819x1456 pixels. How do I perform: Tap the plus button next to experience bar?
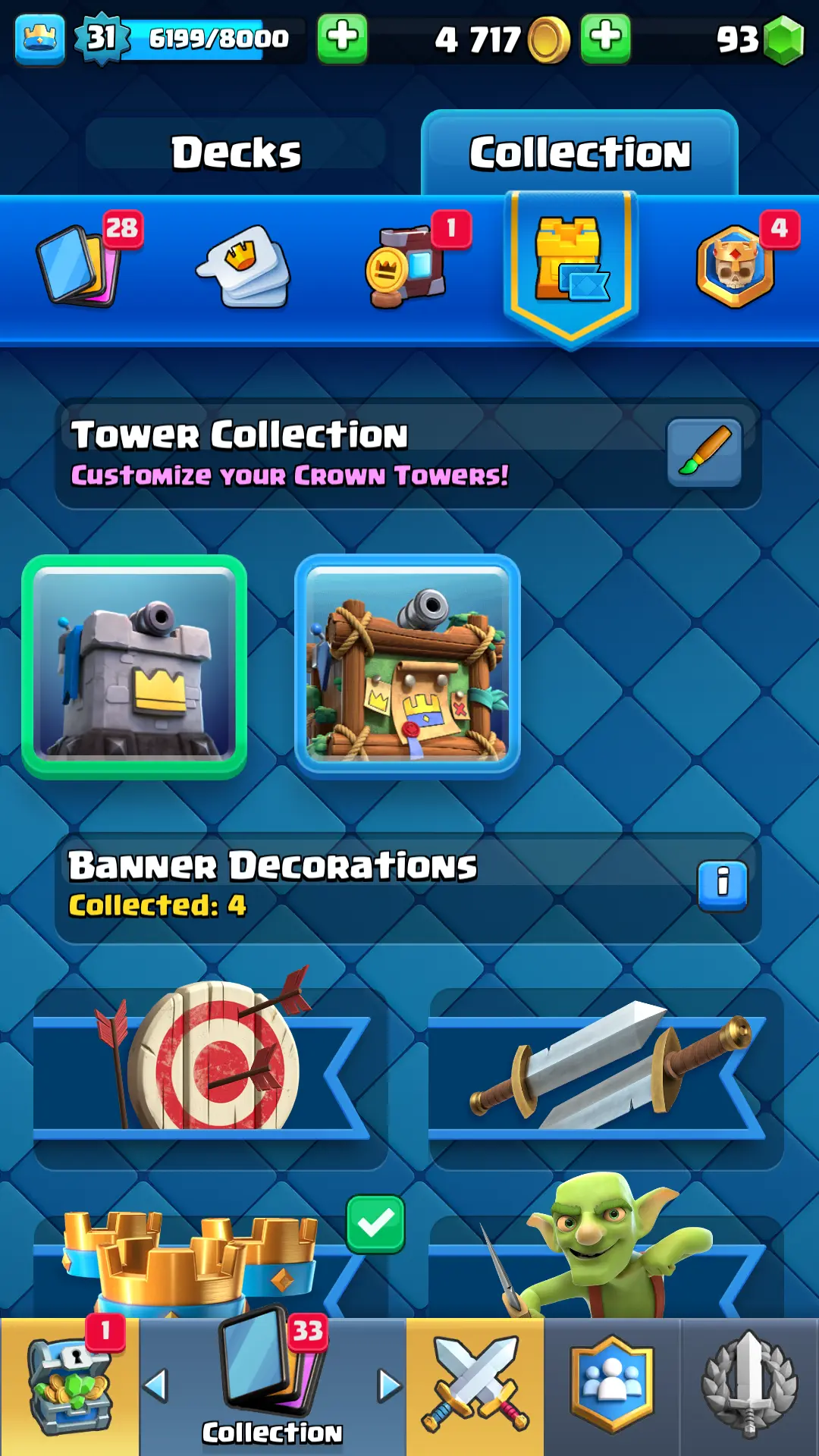pyautogui.click(x=342, y=38)
